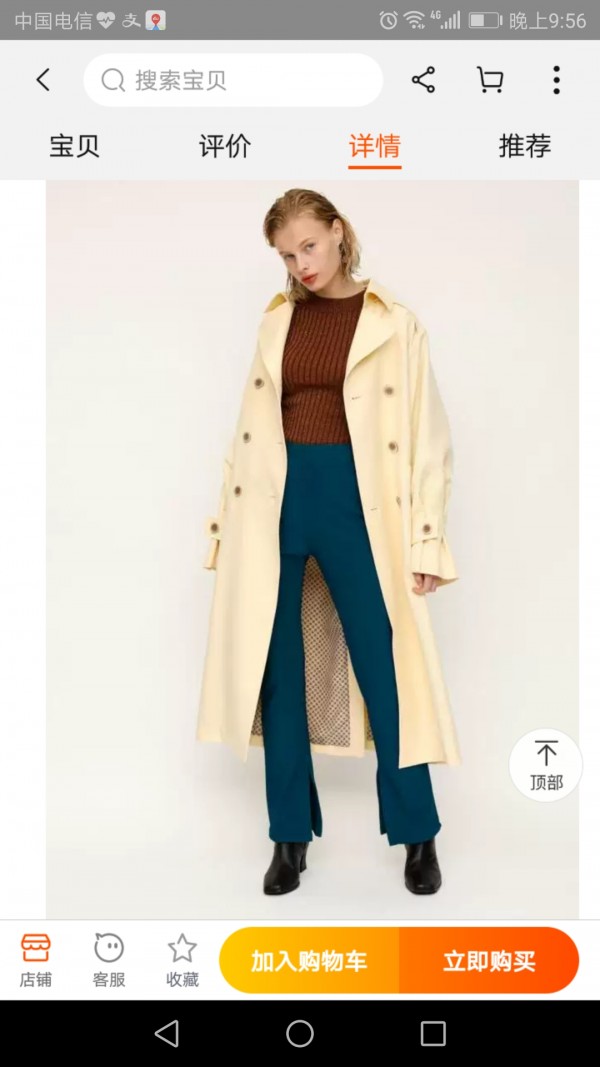Go back using the top-left arrow
The height and width of the screenshot is (1067, 600).
tap(43, 80)
